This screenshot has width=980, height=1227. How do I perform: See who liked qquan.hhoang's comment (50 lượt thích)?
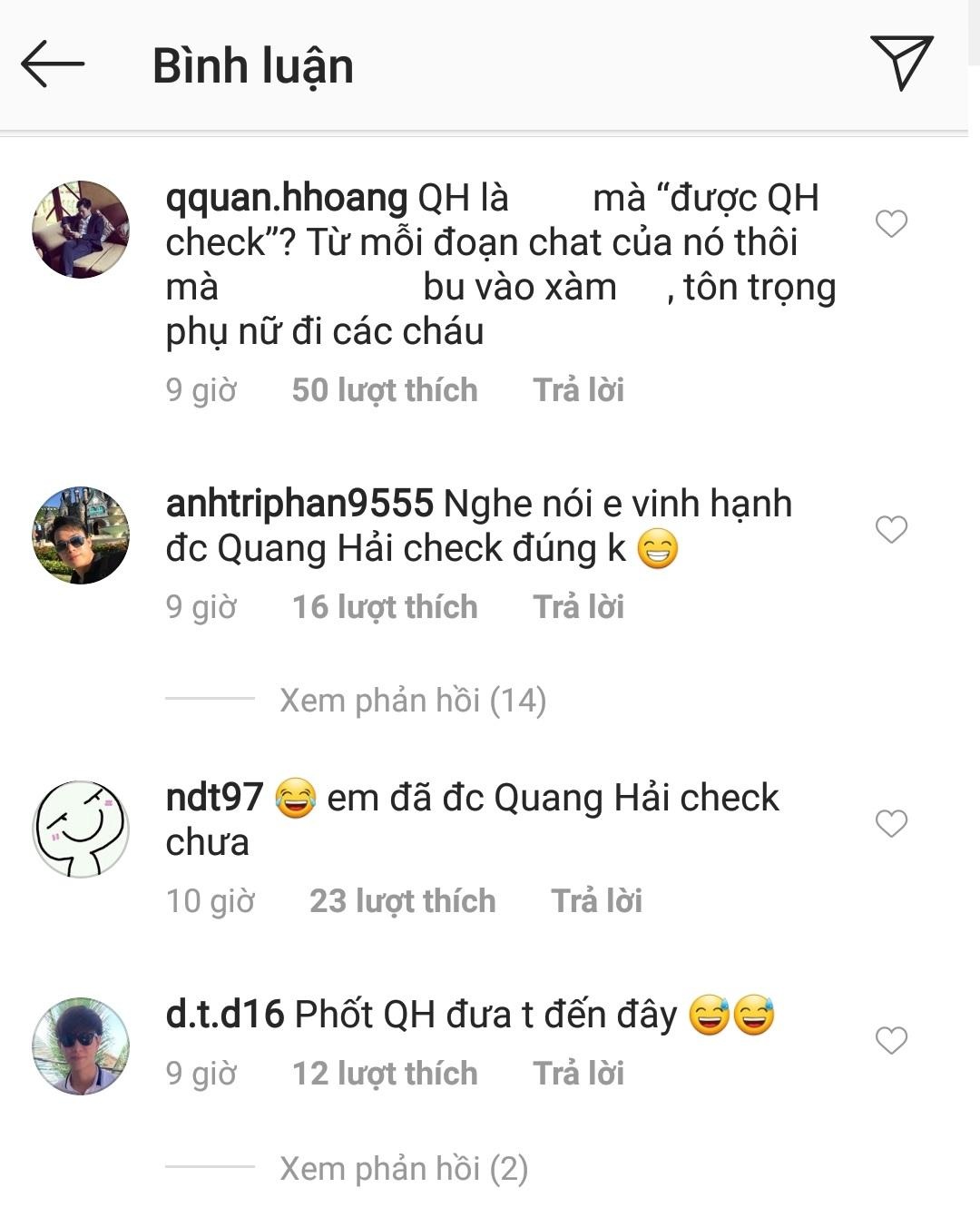tap(384, 390)
